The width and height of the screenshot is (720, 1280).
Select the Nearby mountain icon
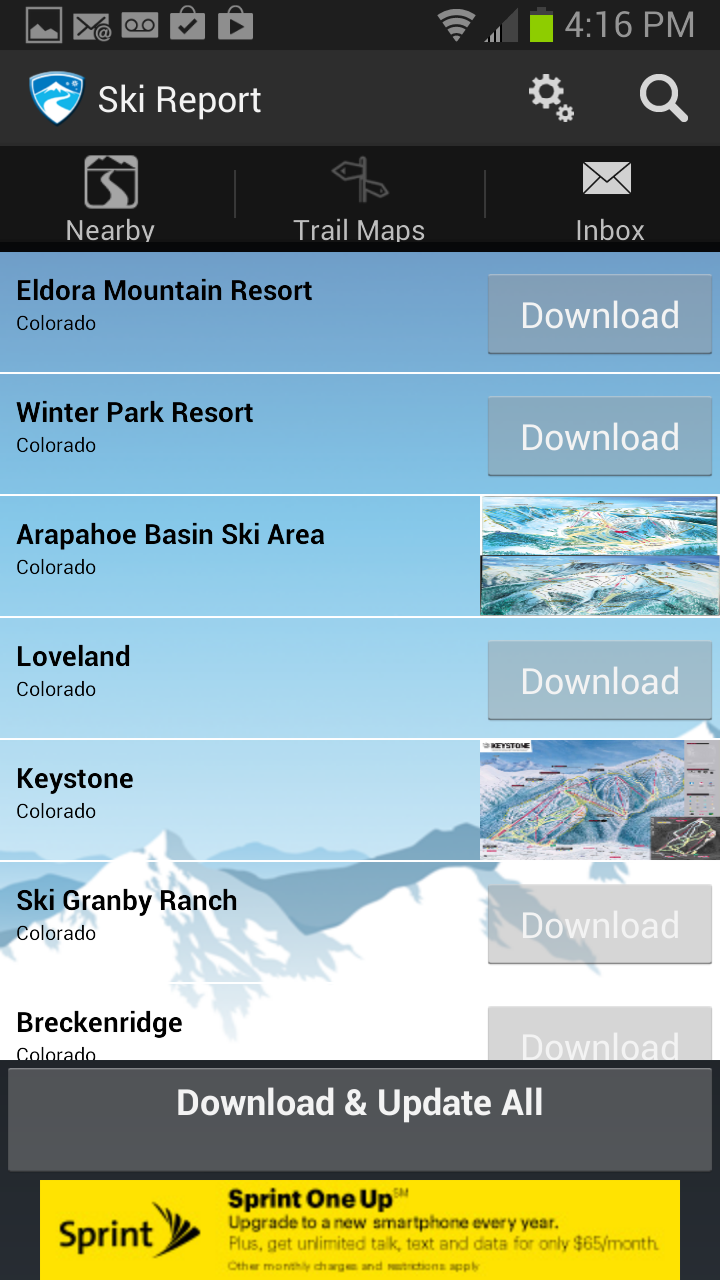[109, 182]
